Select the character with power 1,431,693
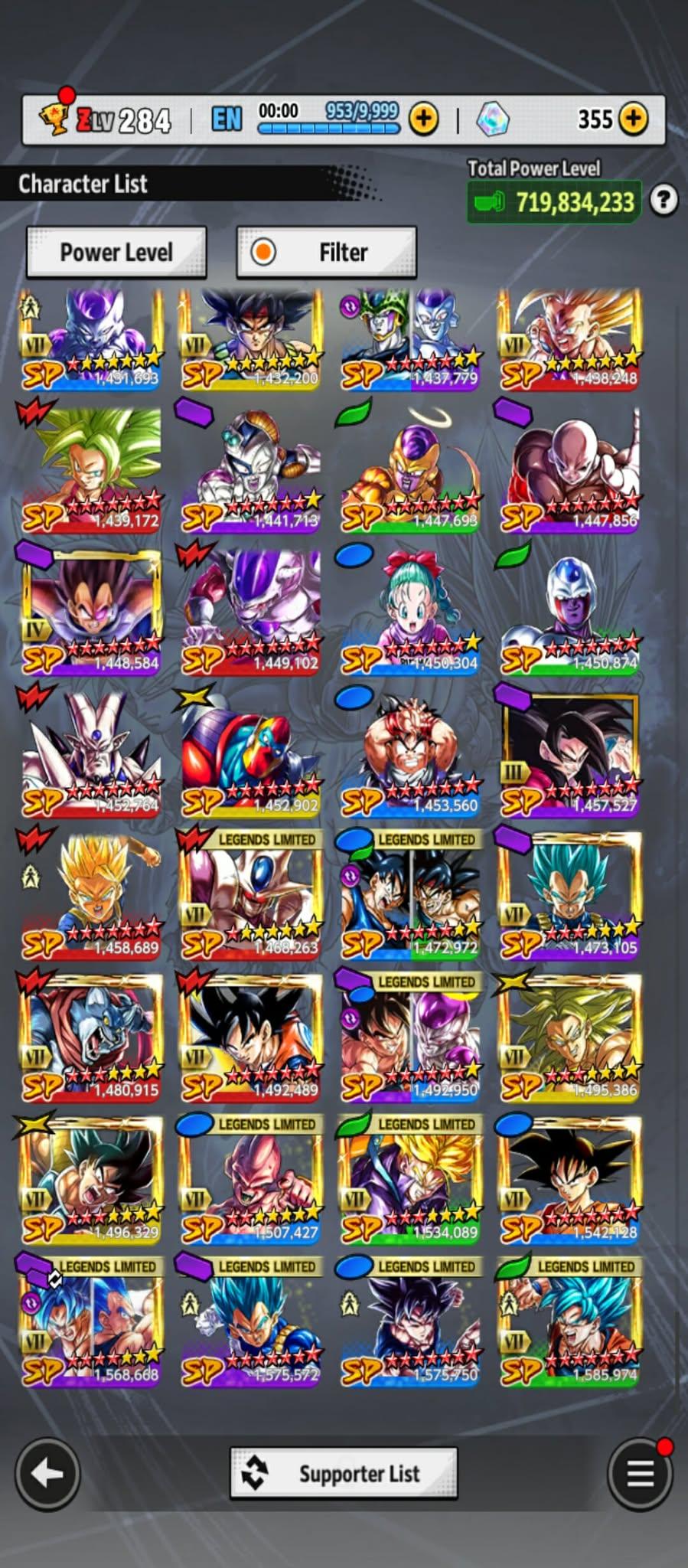Viewport: 688px width, 1568px height. 90,338
